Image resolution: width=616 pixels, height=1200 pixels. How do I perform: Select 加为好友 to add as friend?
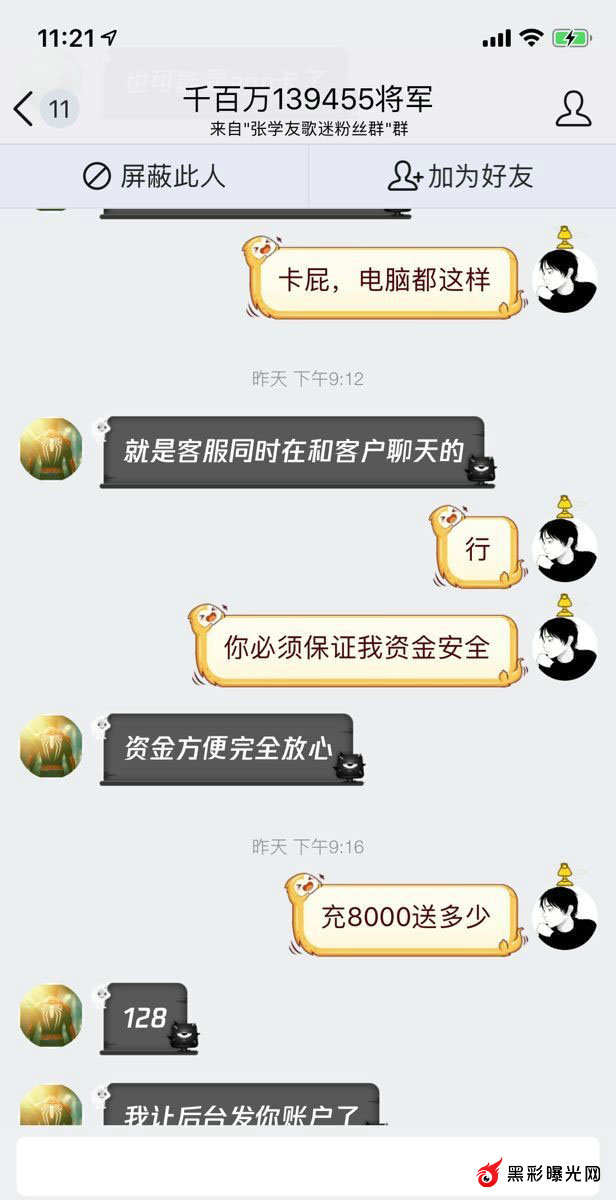click(461, 177)
